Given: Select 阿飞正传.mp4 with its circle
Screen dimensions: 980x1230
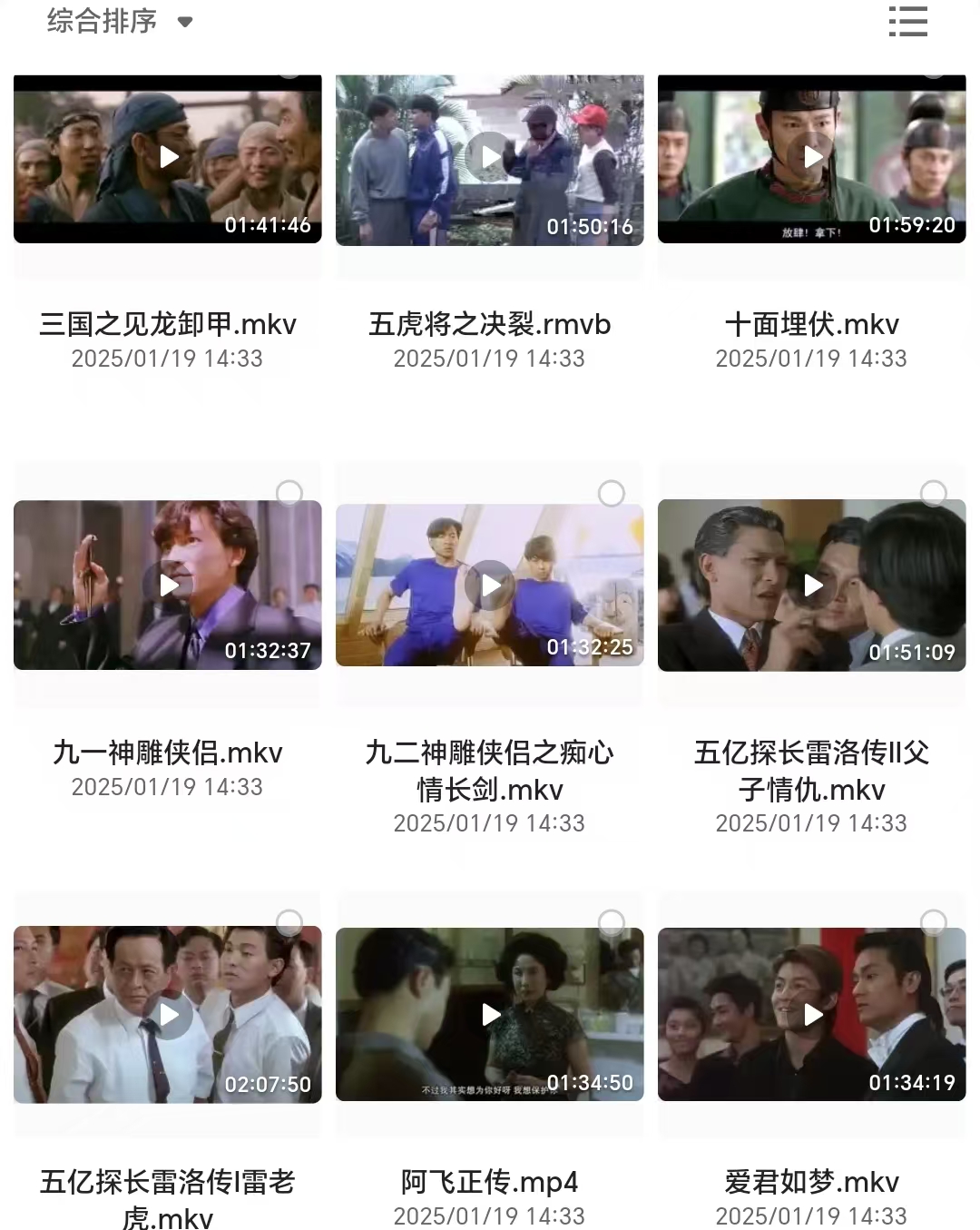Looking at the screenshot, I should [612, 922].
